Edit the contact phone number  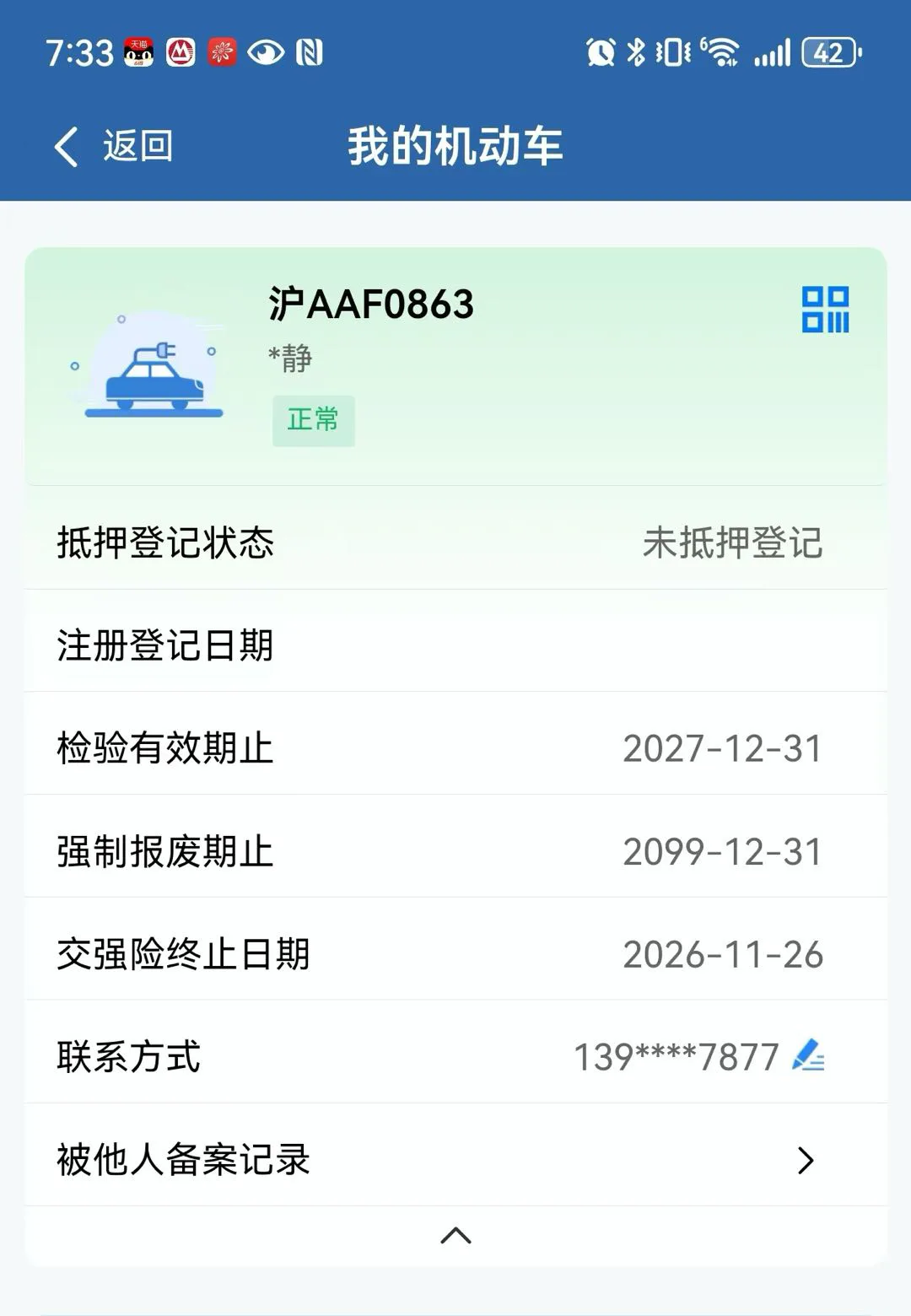pyautogui.click(x=808, y=1055)
